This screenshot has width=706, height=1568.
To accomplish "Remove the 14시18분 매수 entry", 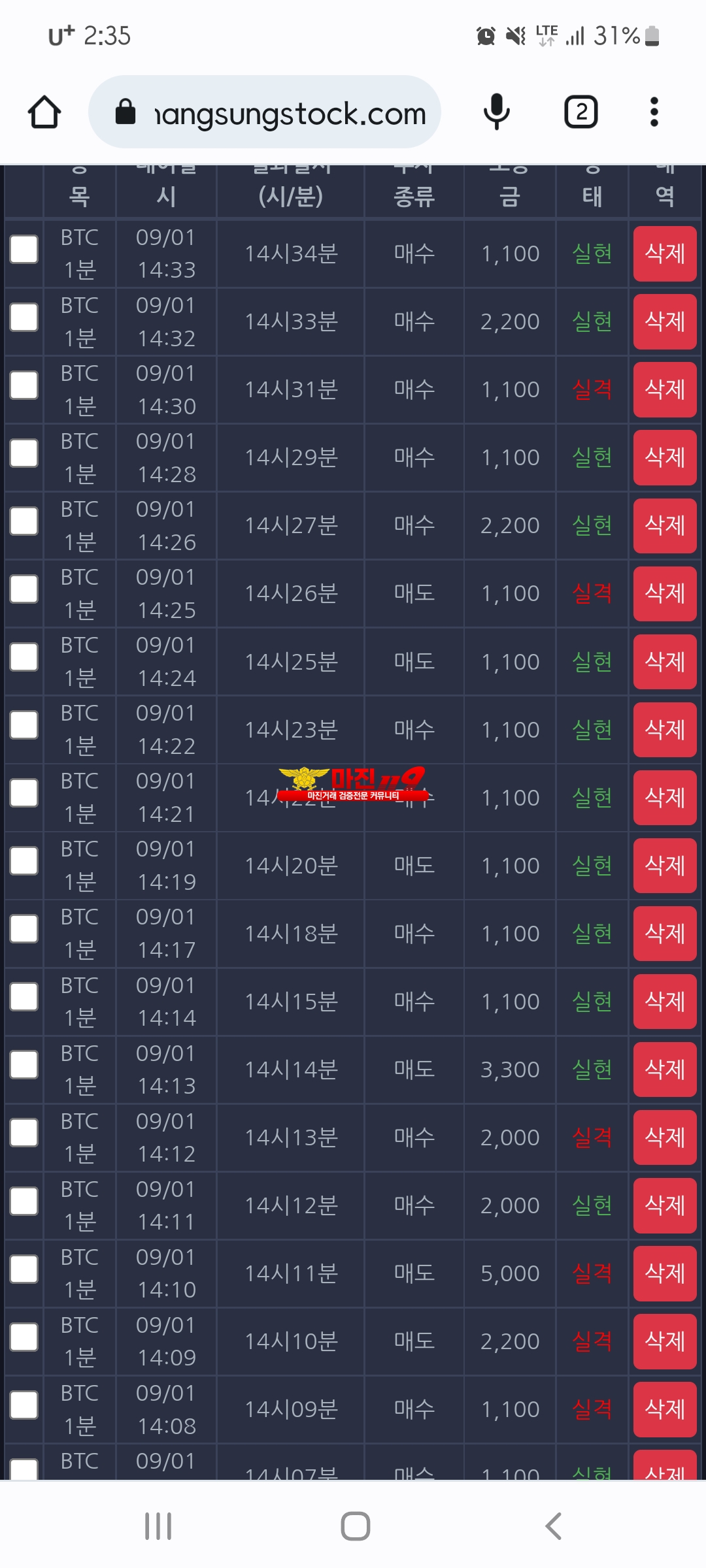I will pyautogui.click(x=665, y=934).
